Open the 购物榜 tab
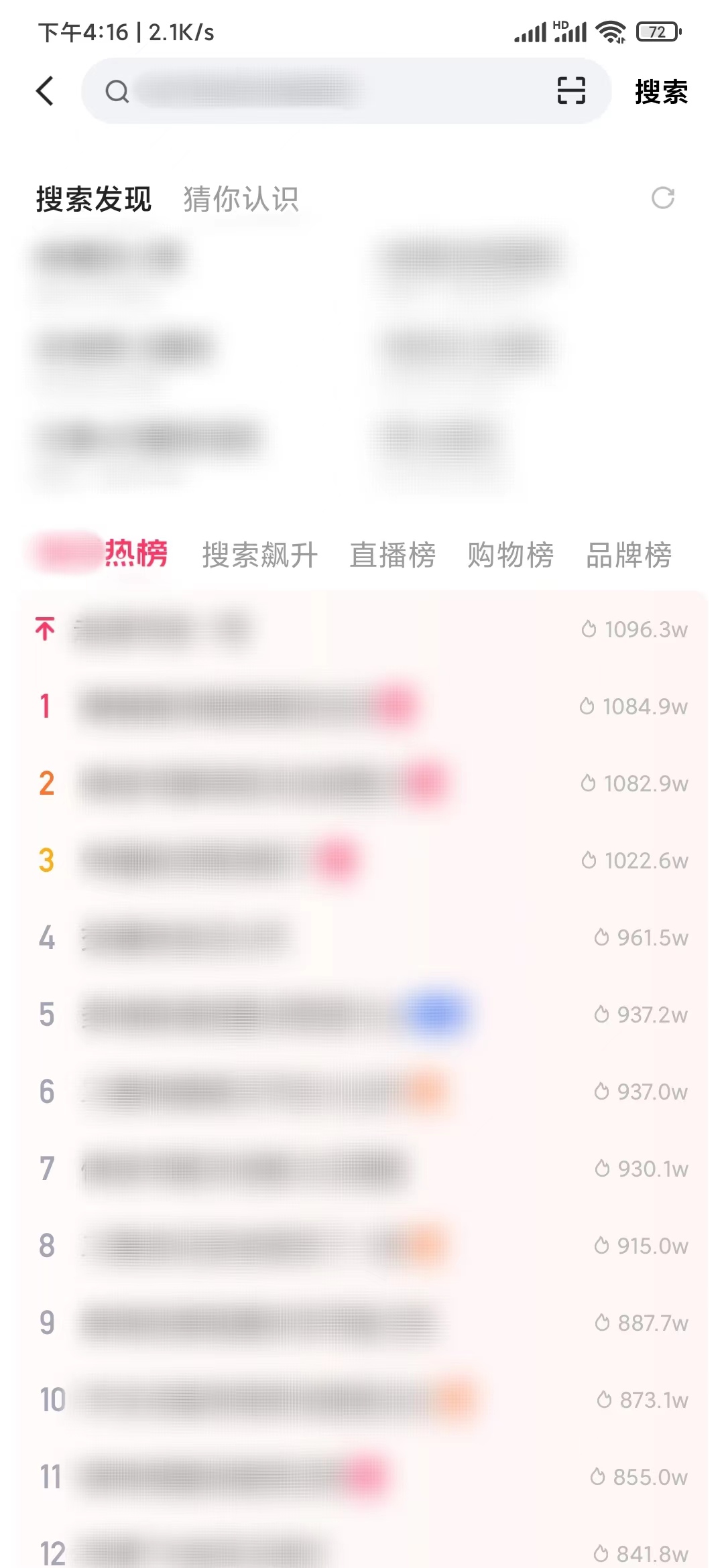 510,556
